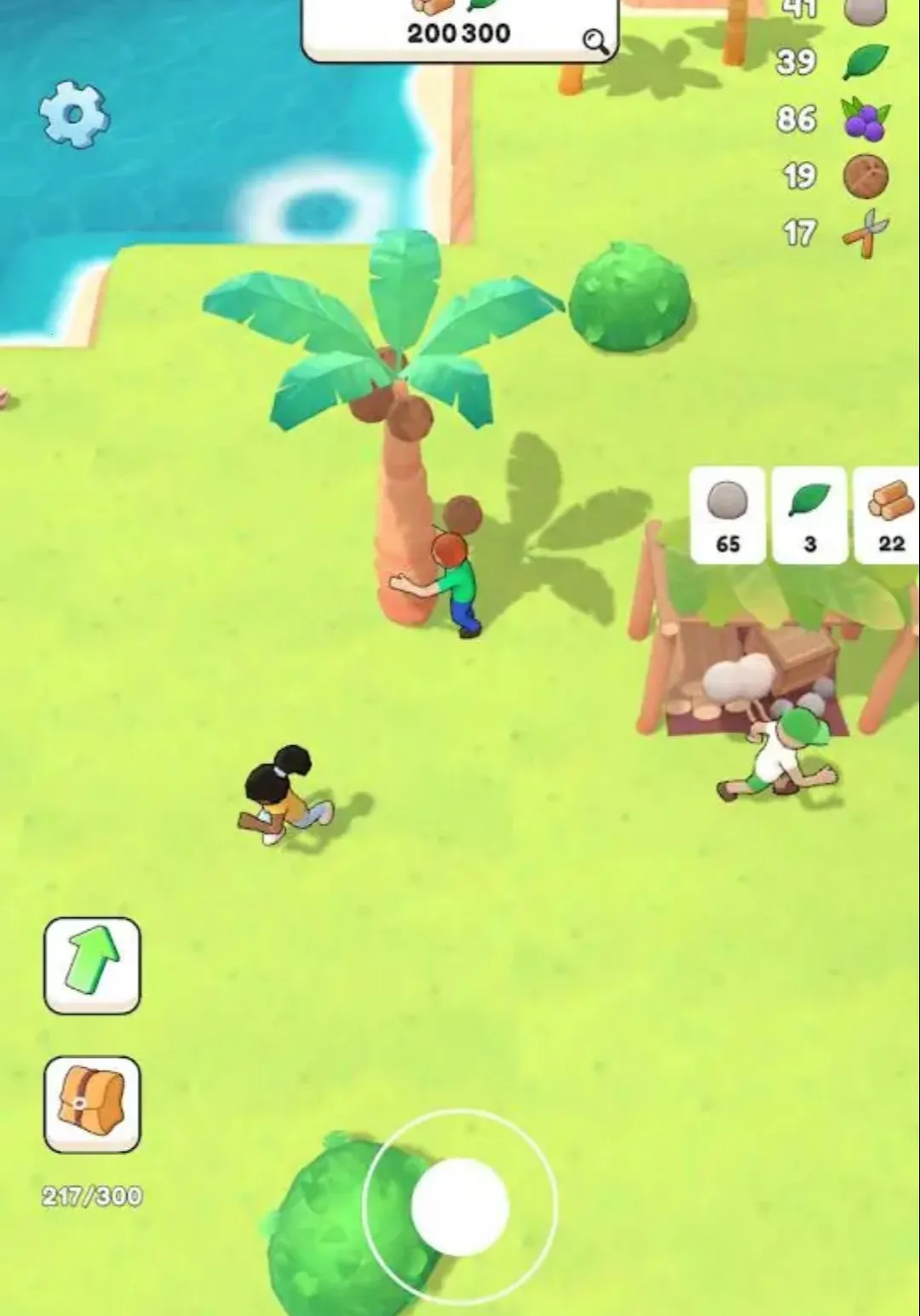Open the settings gear
Screen dimensions: 920x1316
(x=75, y=114)
